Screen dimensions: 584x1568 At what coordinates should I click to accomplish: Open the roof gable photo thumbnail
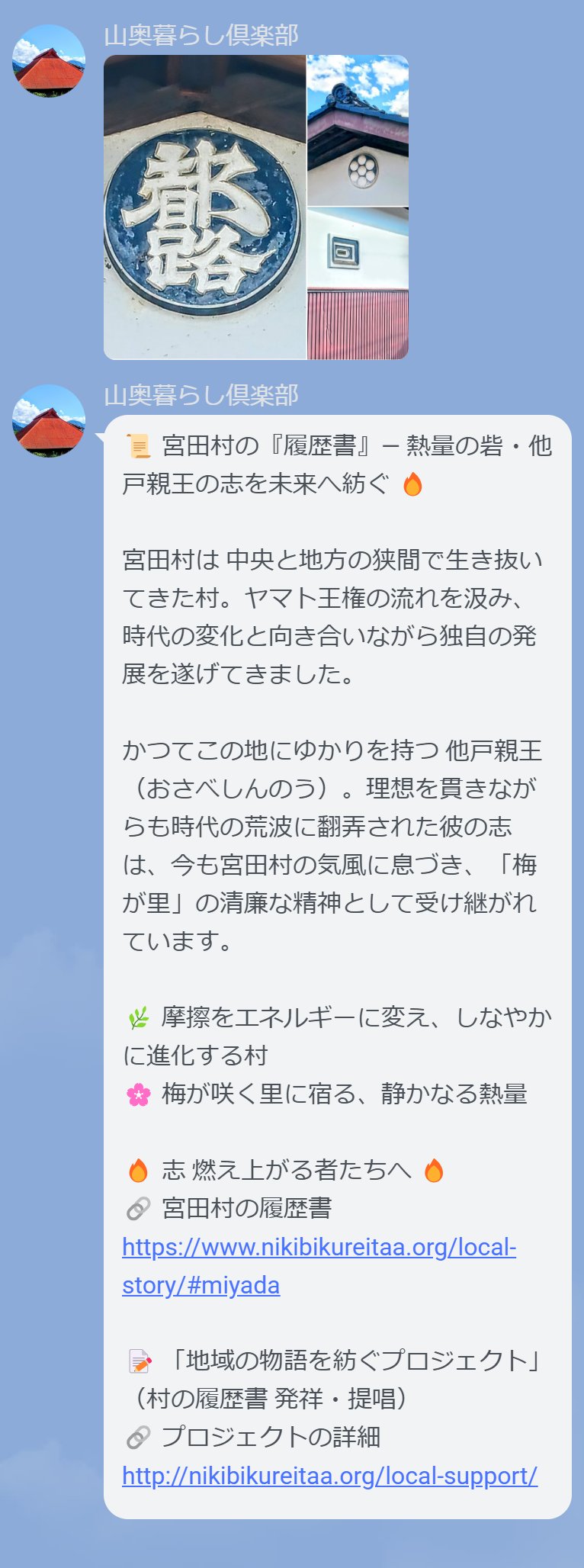click(x=358, y=130)
